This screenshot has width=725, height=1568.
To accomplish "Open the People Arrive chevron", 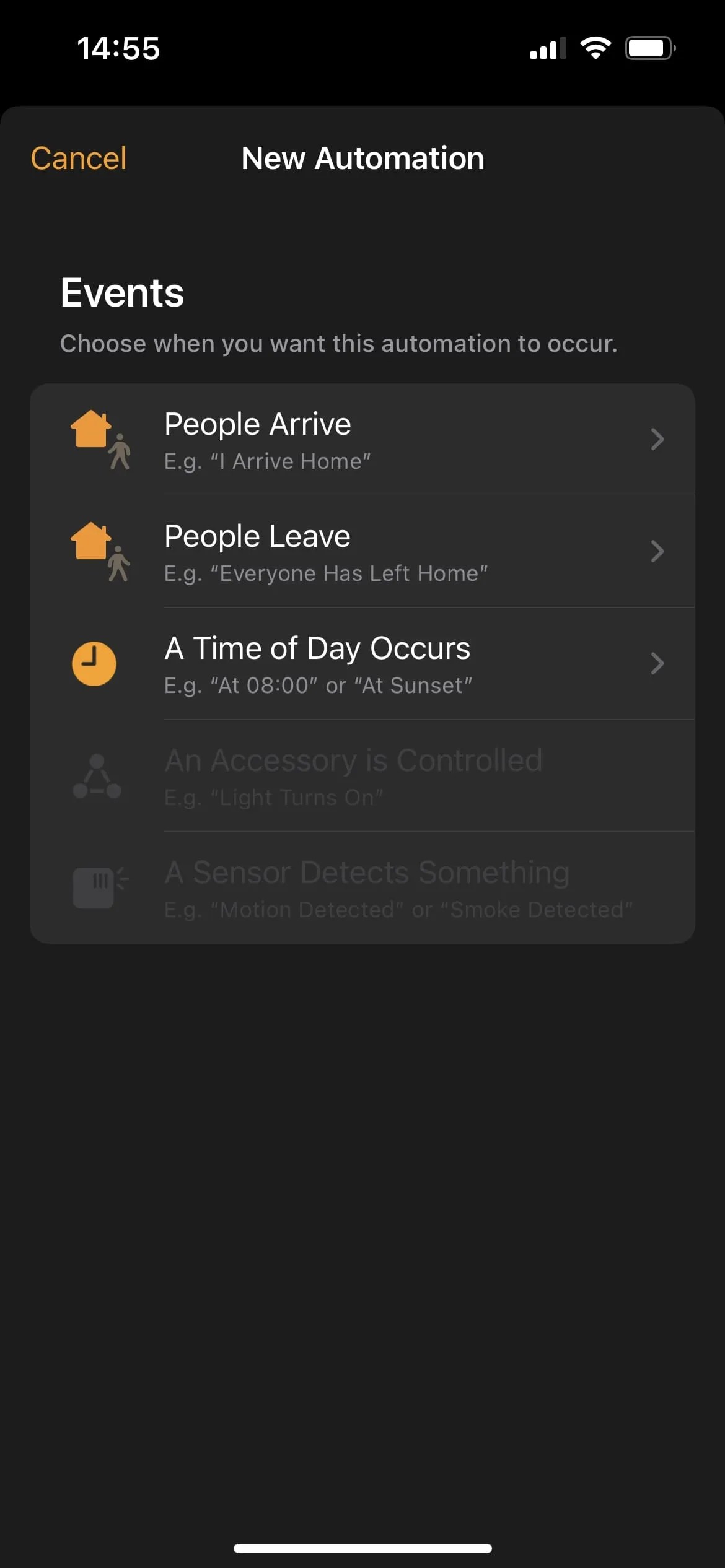I will tap(657, 440).
